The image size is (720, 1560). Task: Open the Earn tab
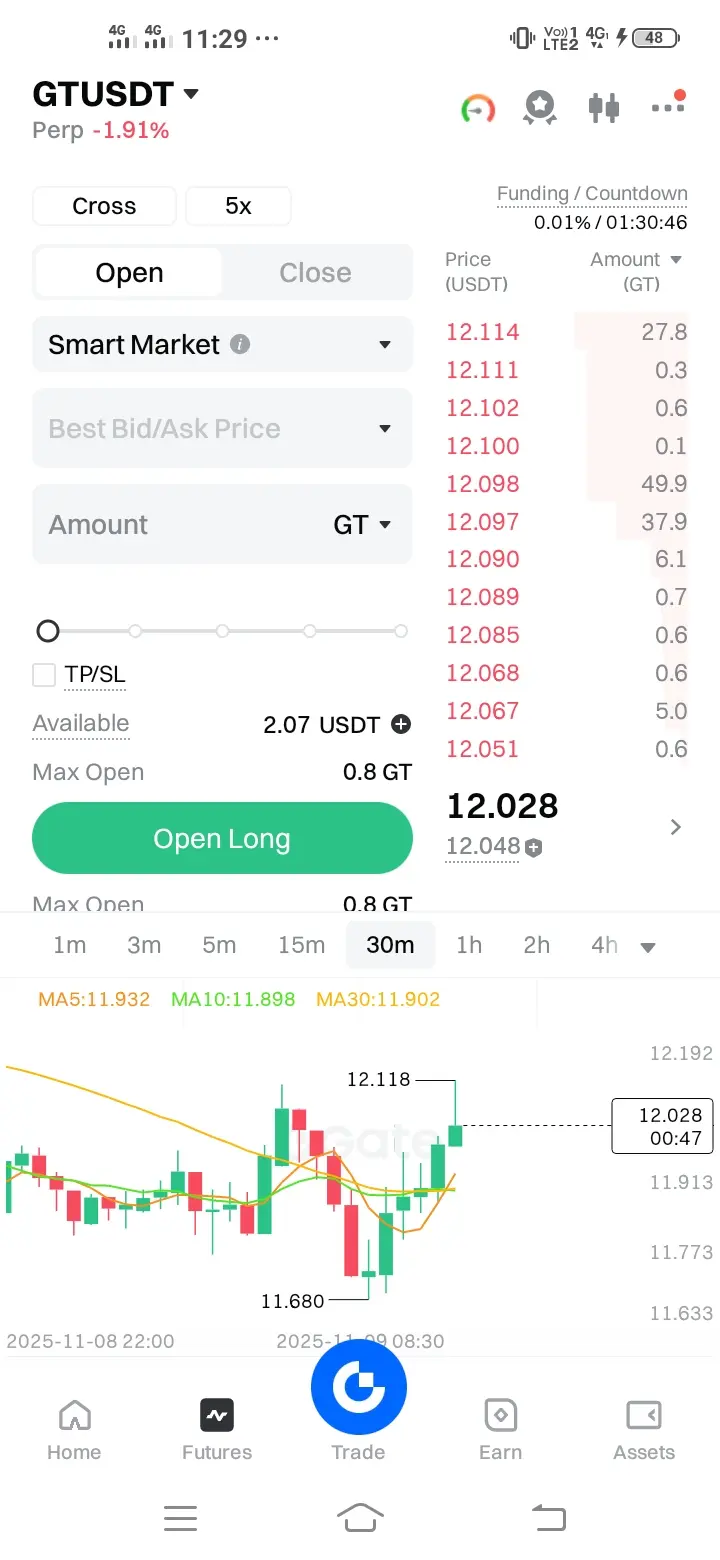click(x=500, y=1430)
